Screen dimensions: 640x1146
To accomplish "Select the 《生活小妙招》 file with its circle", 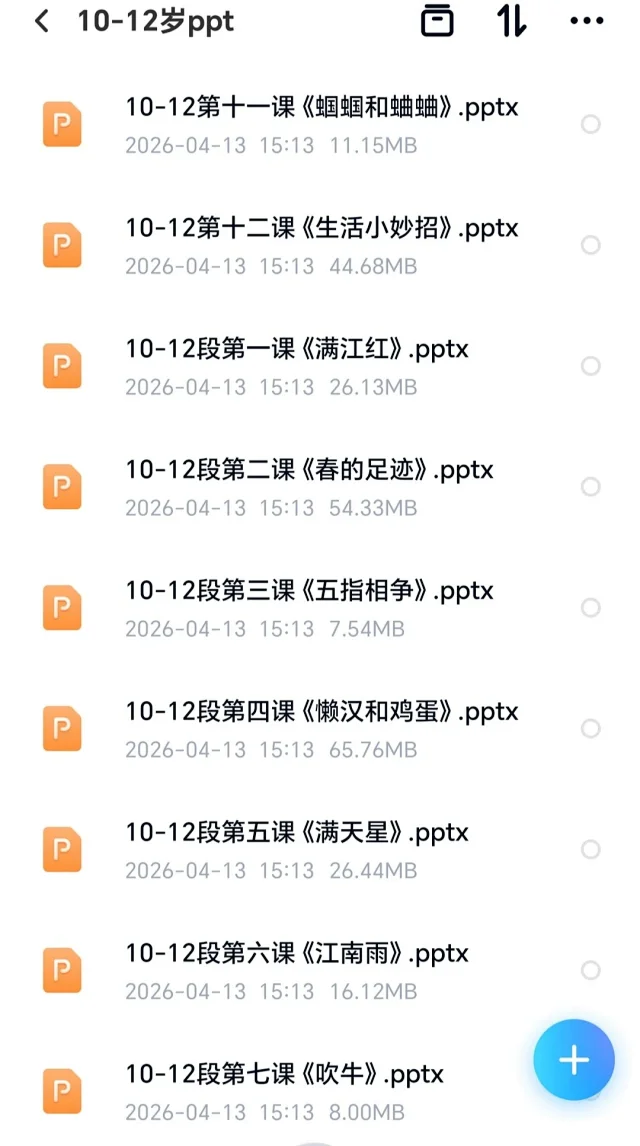I will (591, 245).
